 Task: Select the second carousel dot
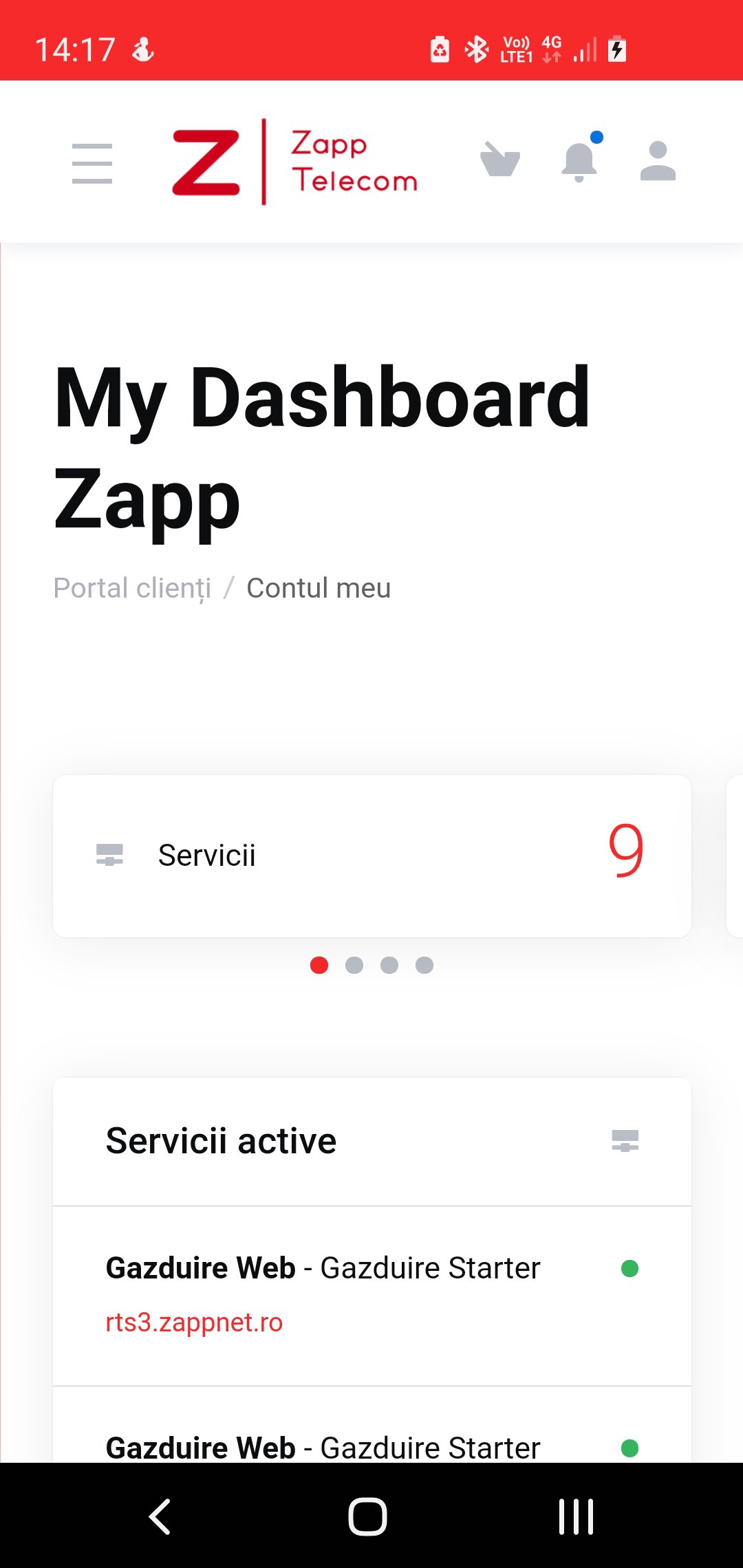point(356,966)
